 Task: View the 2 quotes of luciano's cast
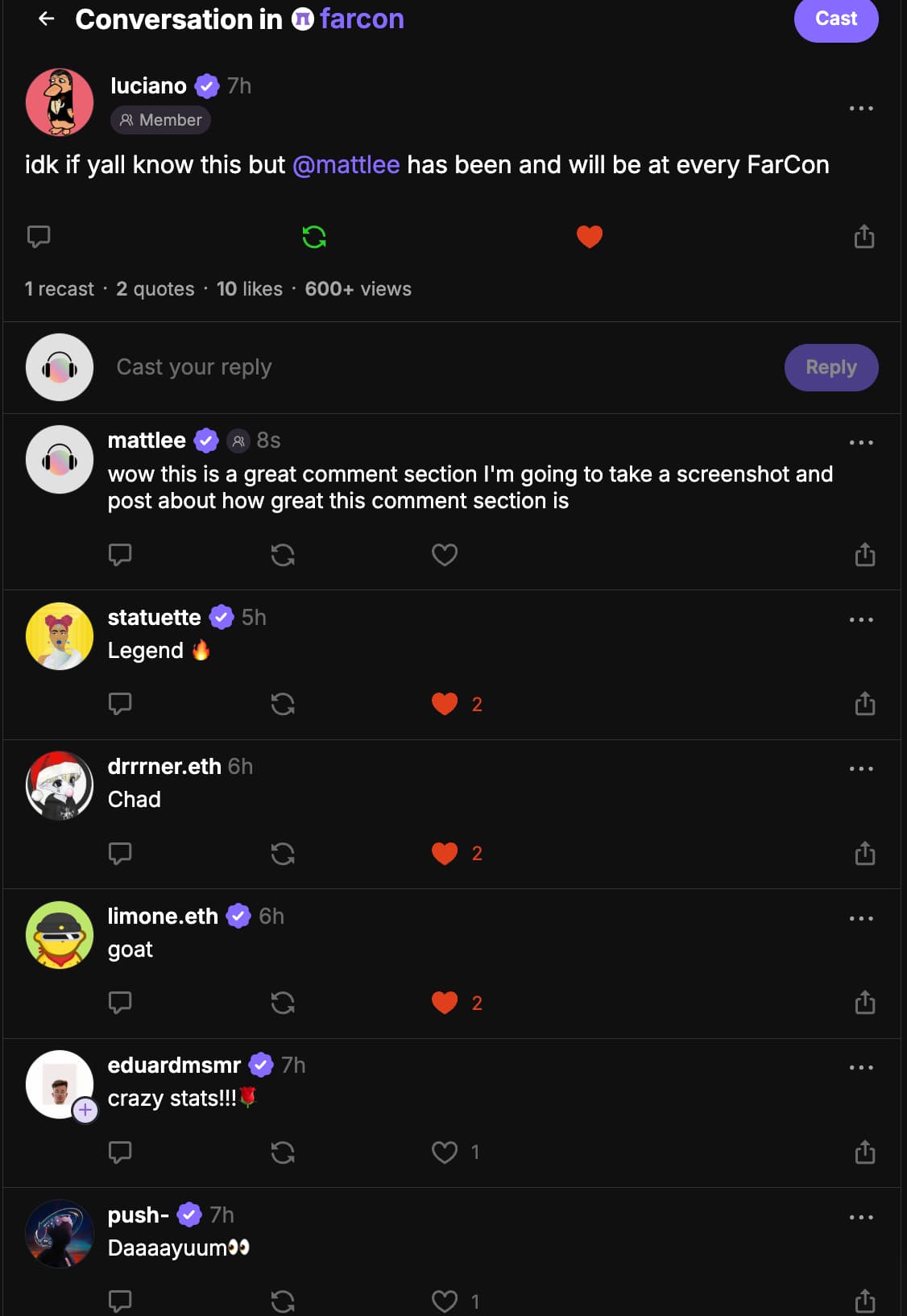pos(155,289)
